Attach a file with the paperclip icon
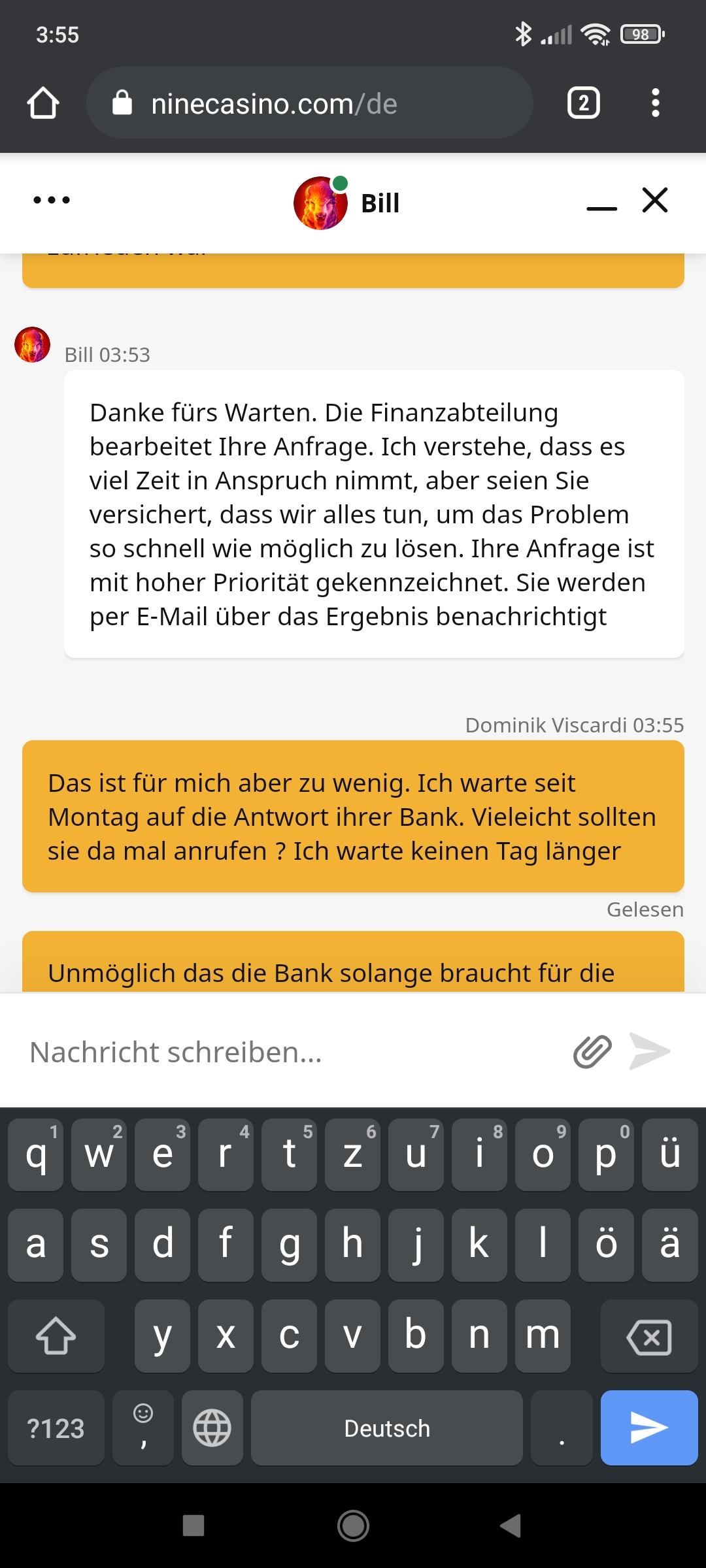Viewport: 706px width, 1568px height. click(592, 1052)
